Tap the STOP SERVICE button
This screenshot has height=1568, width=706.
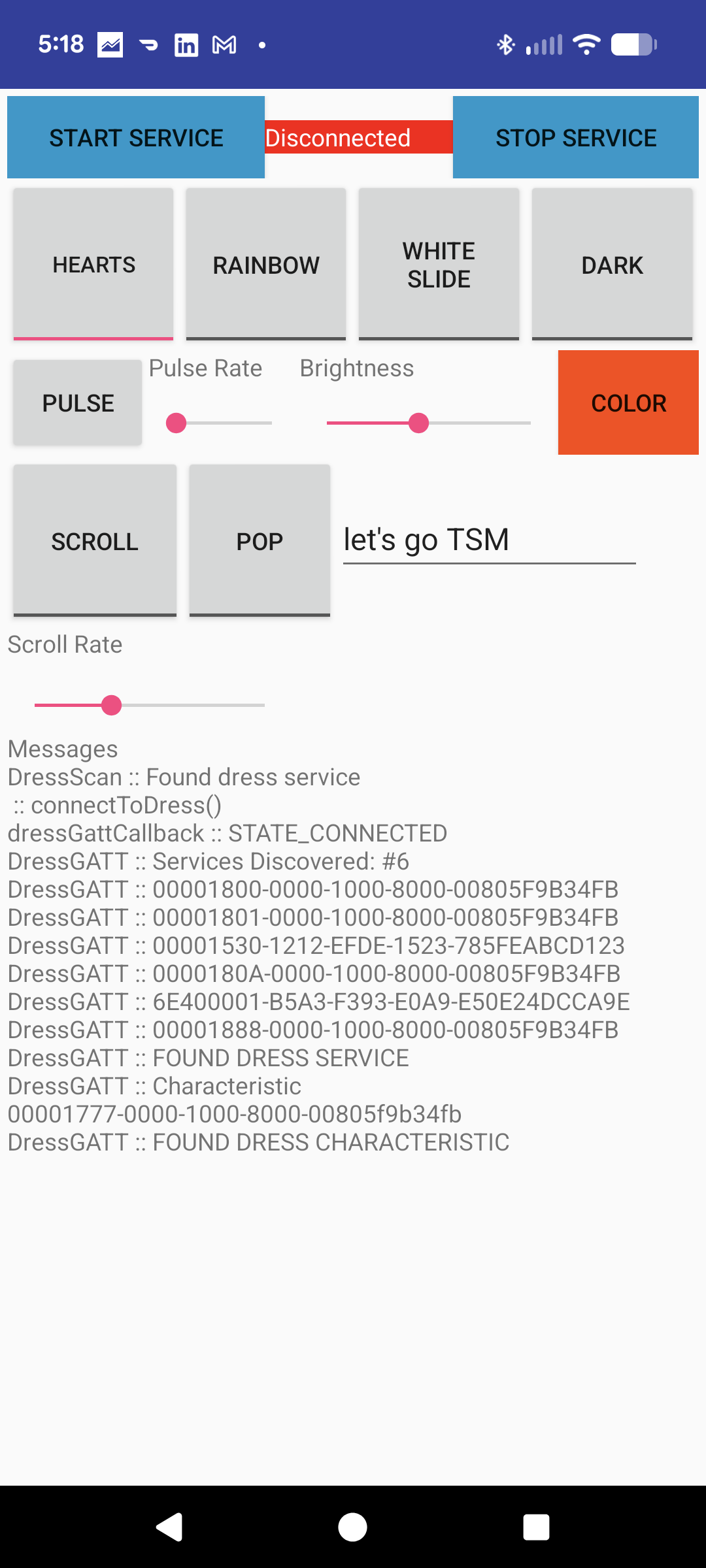[575, 137]
